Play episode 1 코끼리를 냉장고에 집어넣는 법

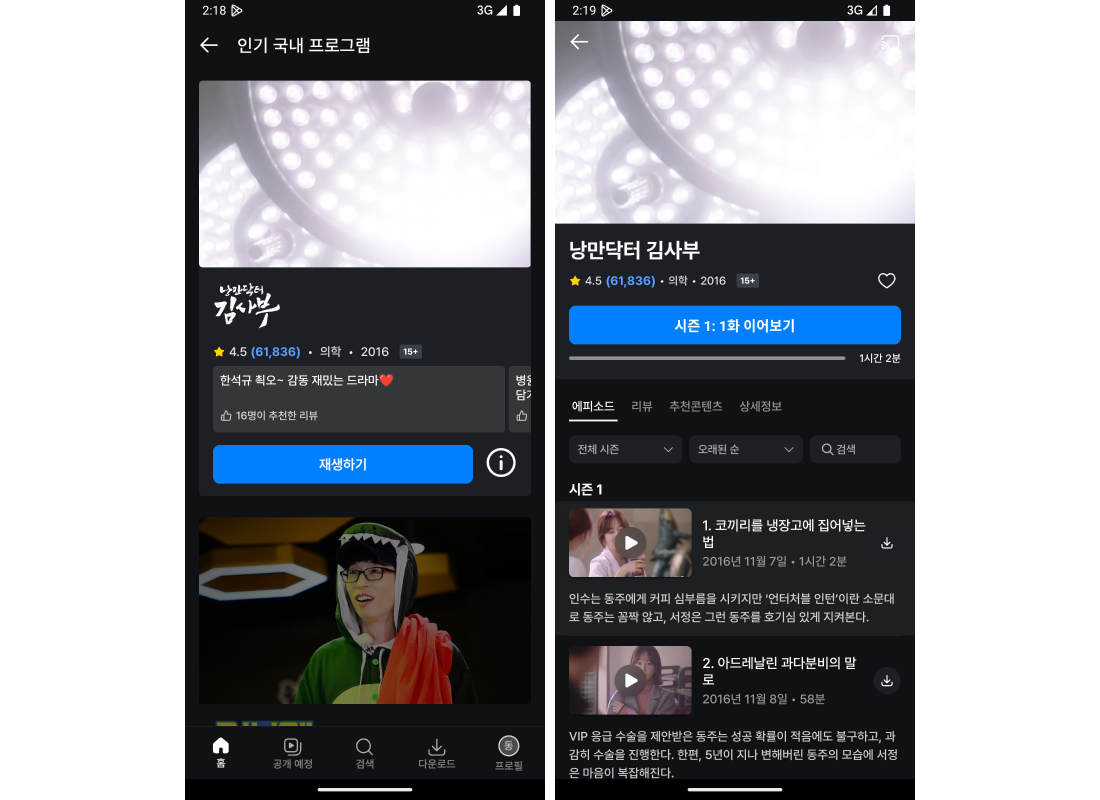click(630, 543)
